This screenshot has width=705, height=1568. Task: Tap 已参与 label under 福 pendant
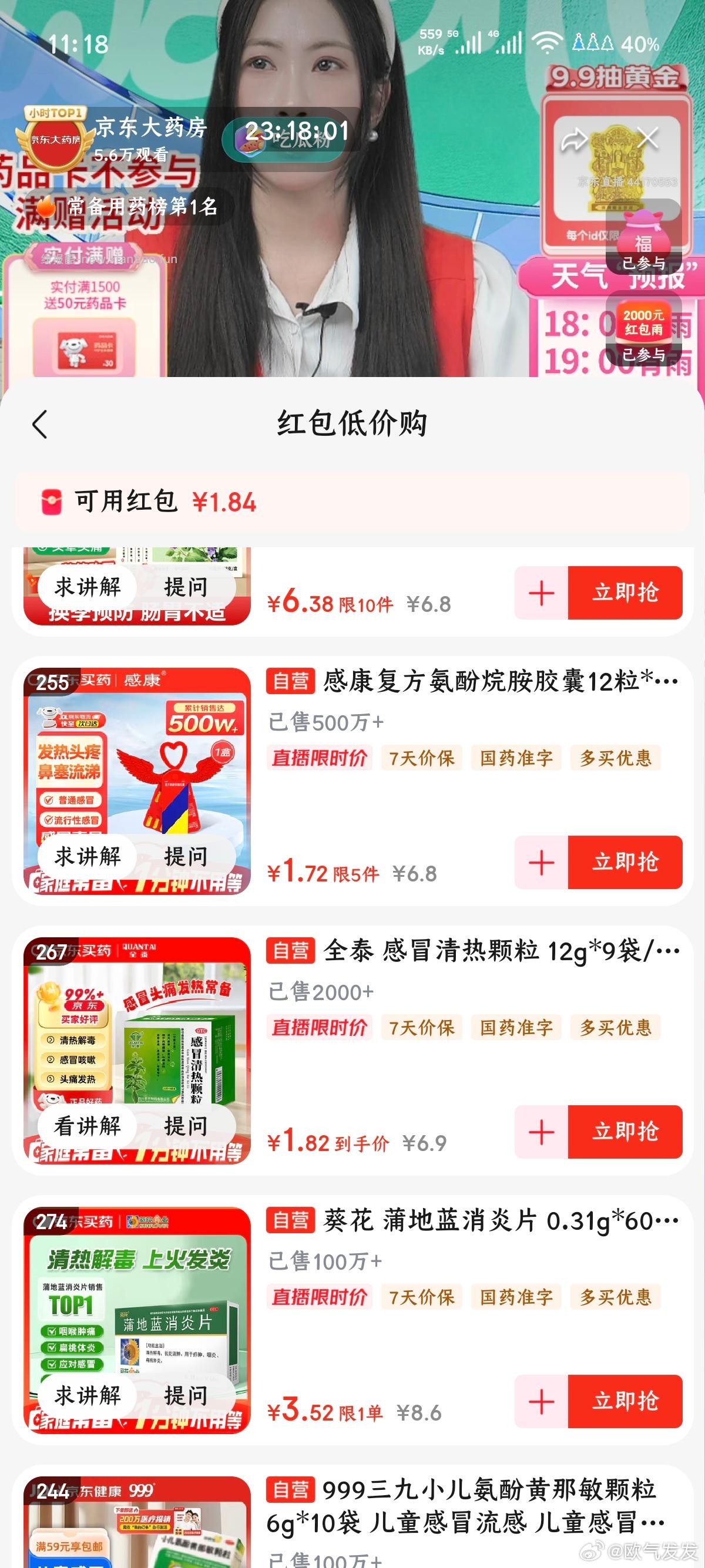(644, 264)
